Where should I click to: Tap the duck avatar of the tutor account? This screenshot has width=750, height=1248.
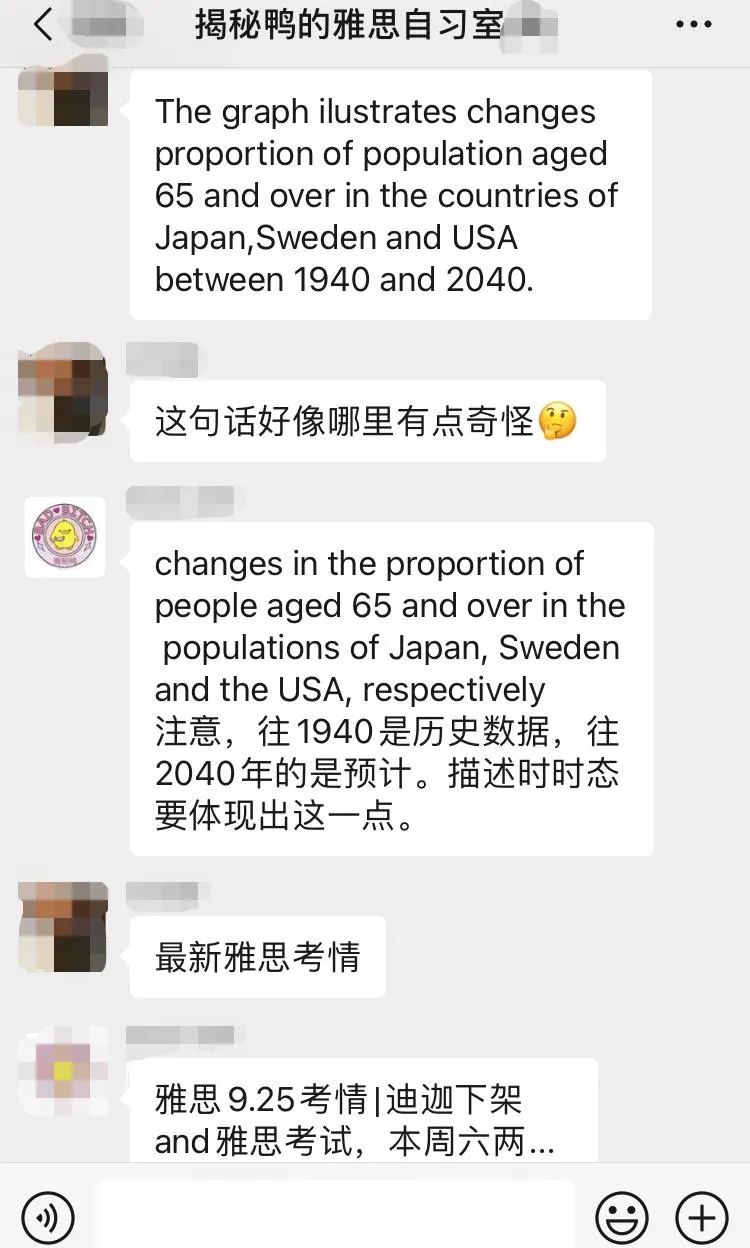point(64,536)
